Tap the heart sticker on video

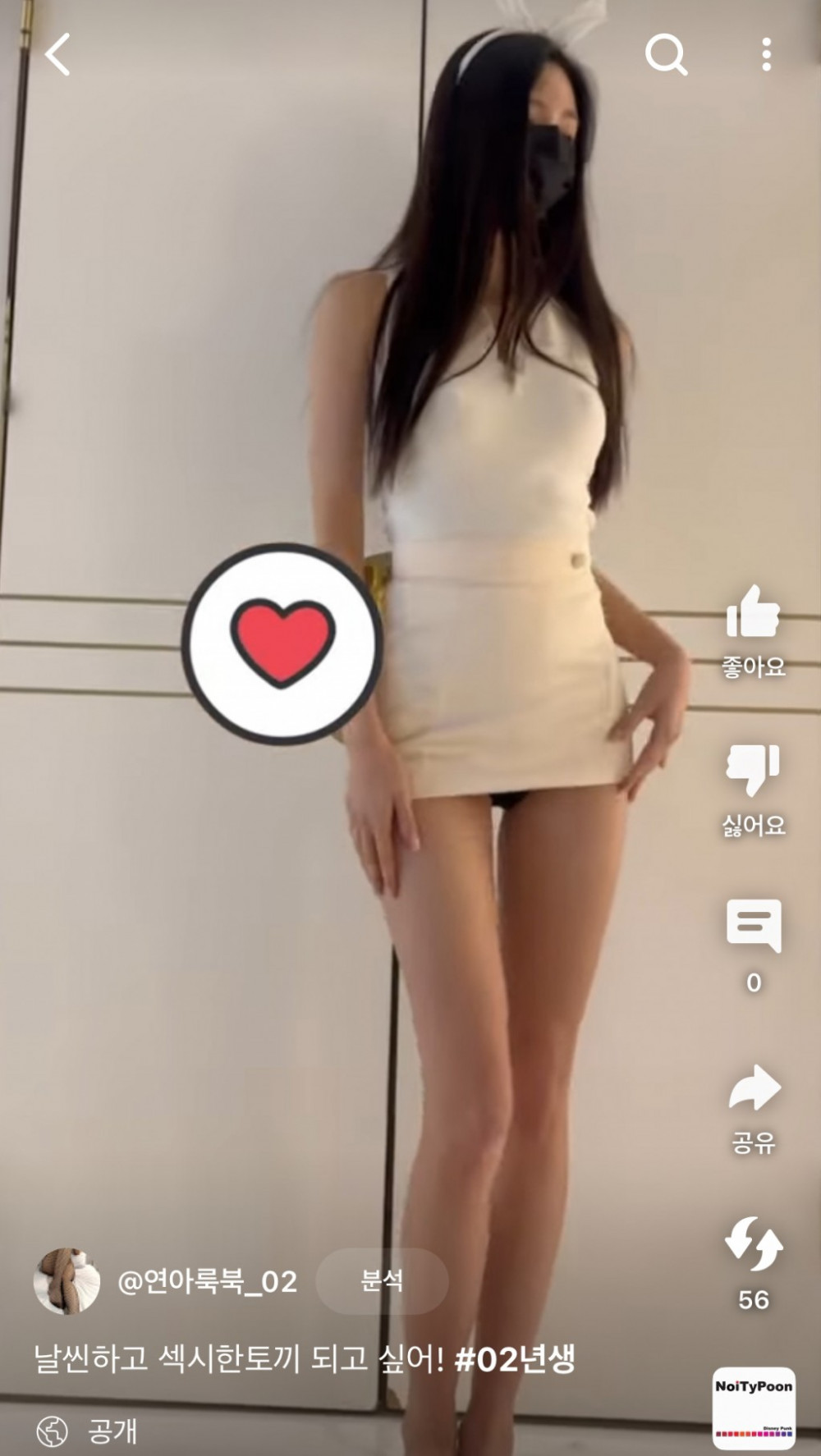[282, 643]
